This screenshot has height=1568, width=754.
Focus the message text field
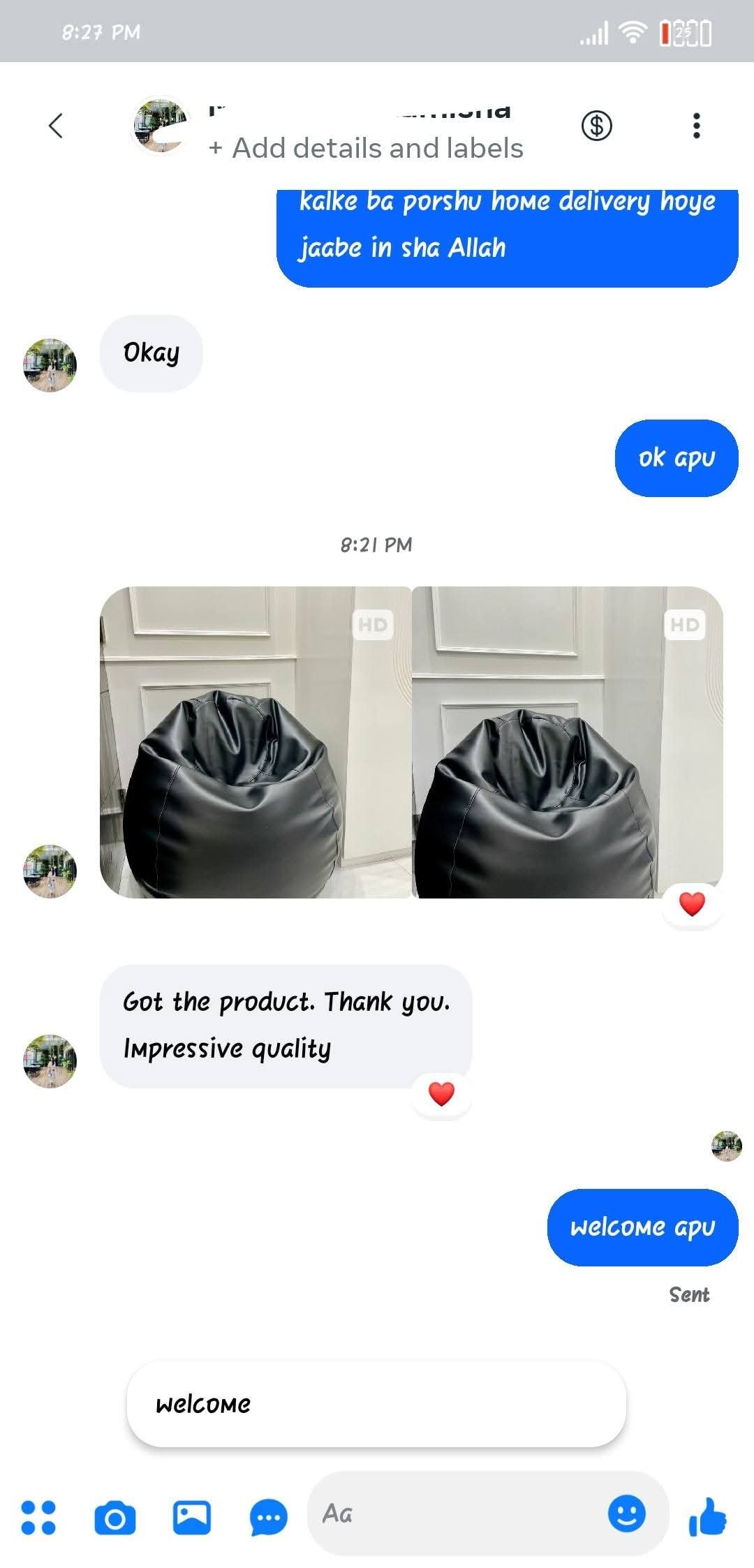454,1514
